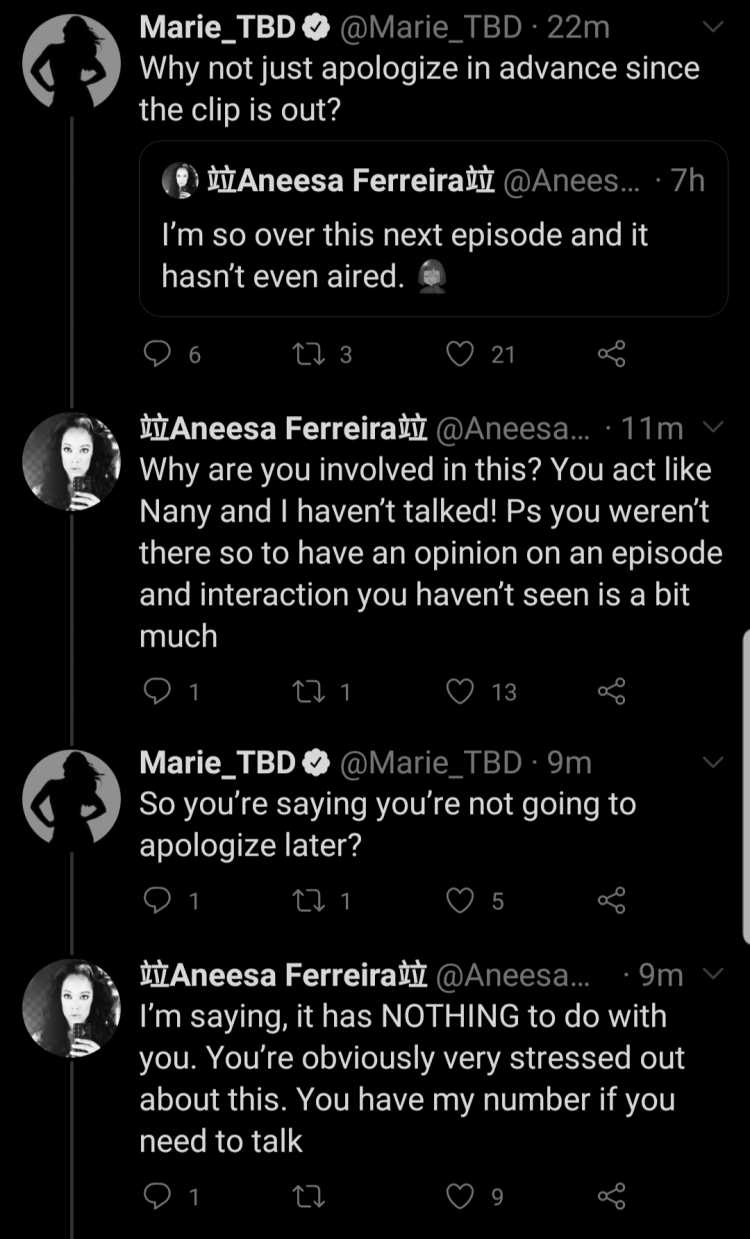Like Aneesa's 'Why are you involved' tweet
Image resolution: width=750 pixels, height=1239 pixels.
click(459, 691)
